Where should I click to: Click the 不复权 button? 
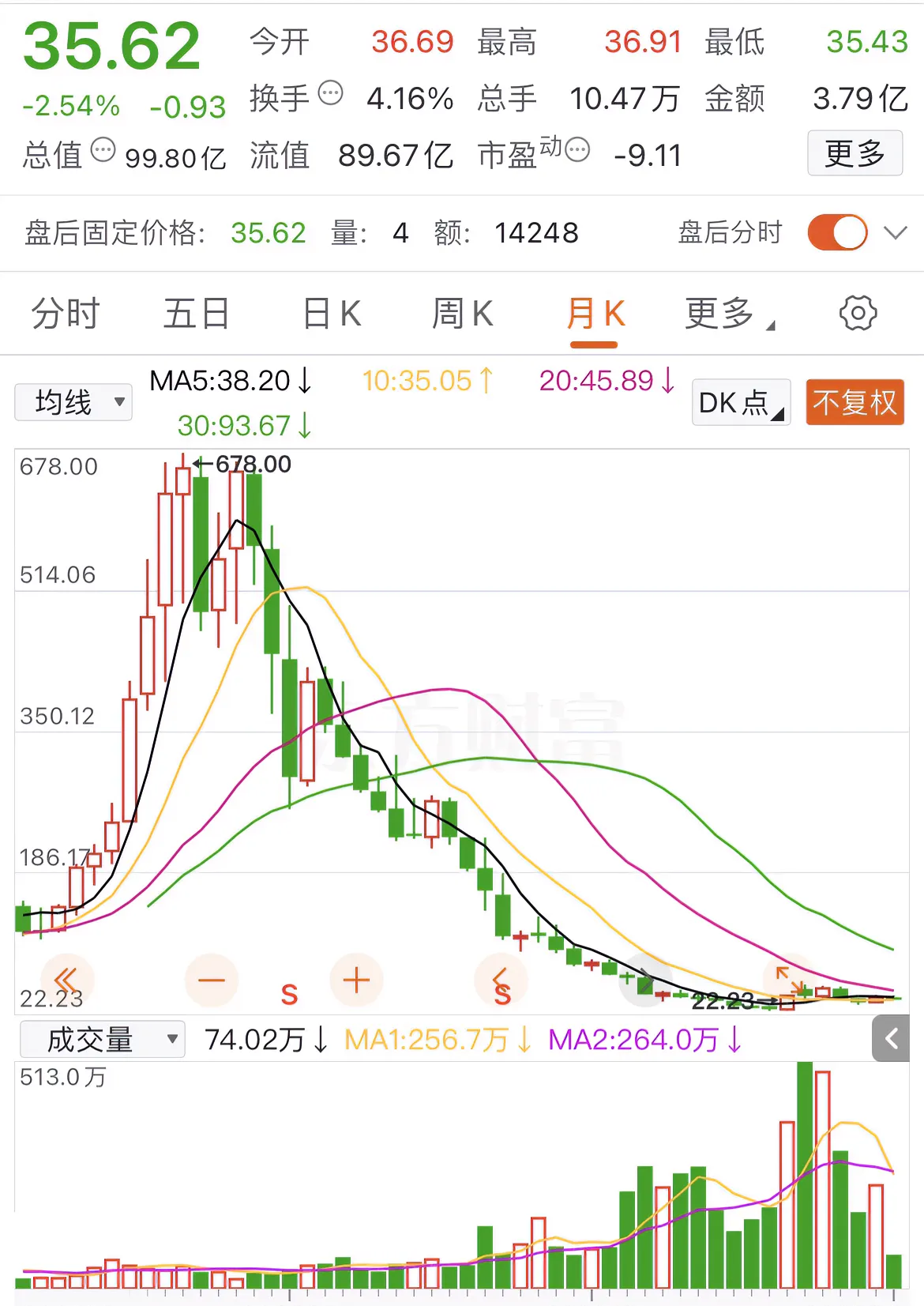pyautogui.click(x=854, y=401)
